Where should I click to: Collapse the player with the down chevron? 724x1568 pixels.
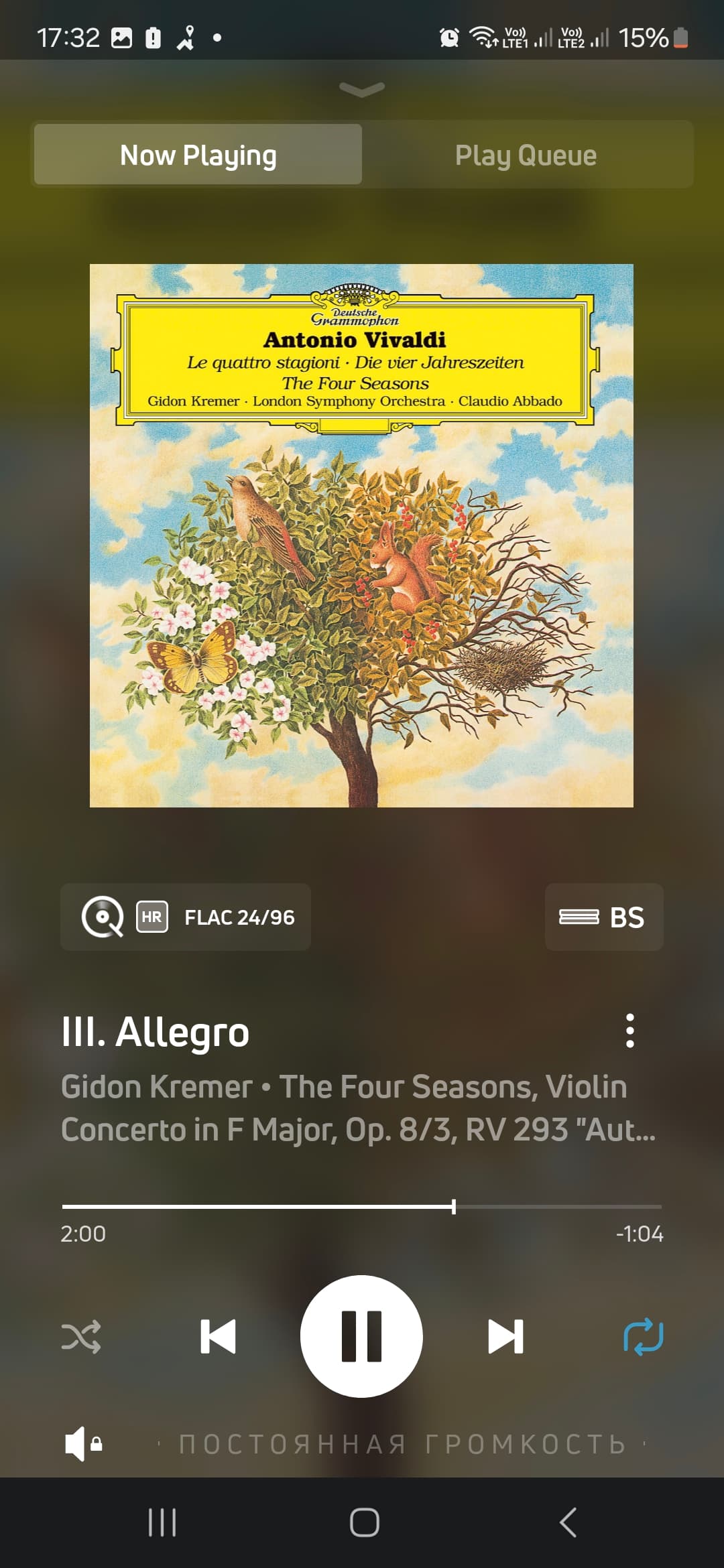point(362,89)
